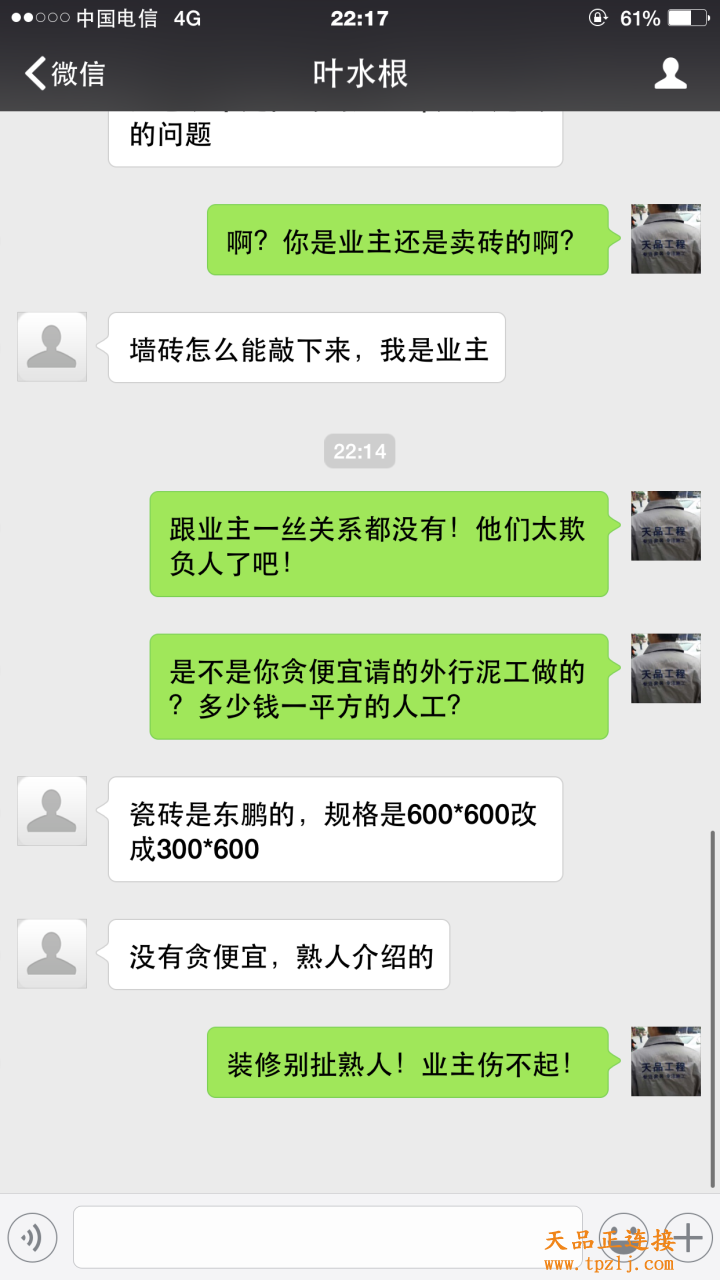Focus the message text field
The height and width of the screenshot is (1280, 720).
tap(327, 1238)
